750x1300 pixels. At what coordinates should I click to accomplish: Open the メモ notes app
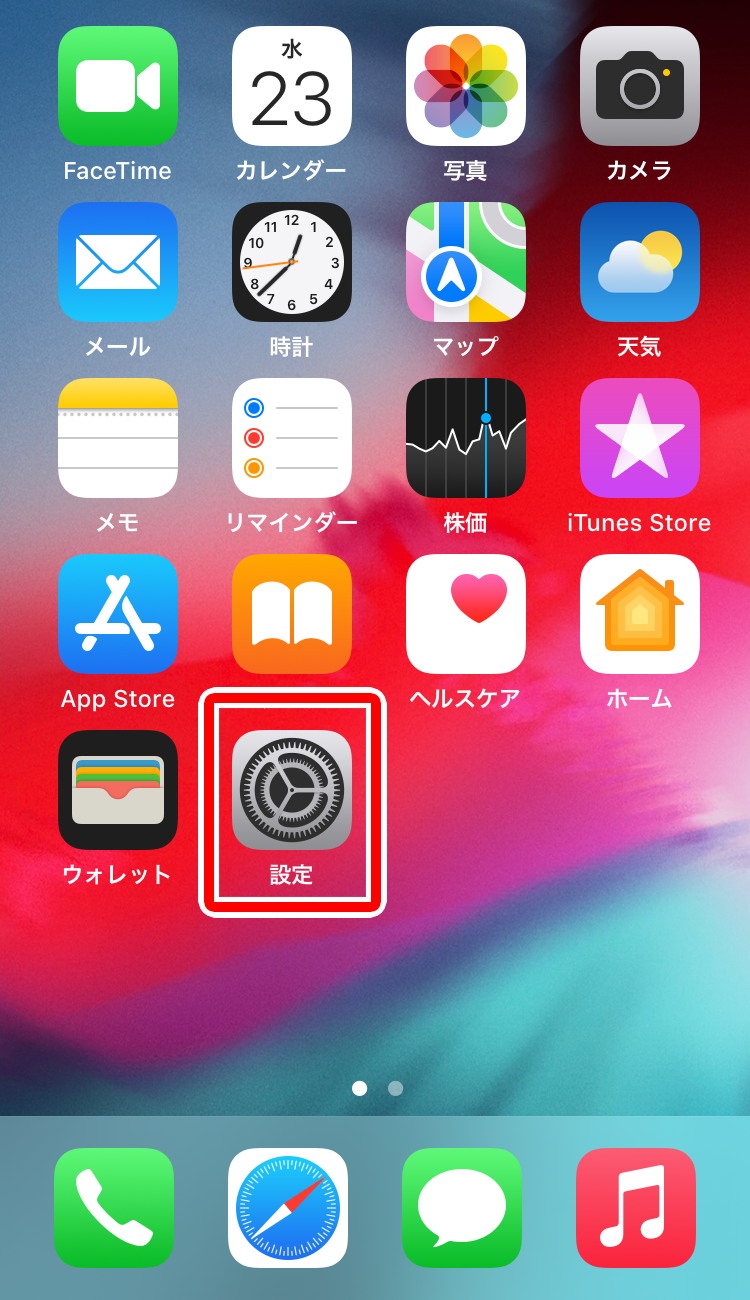click(118, 438)
